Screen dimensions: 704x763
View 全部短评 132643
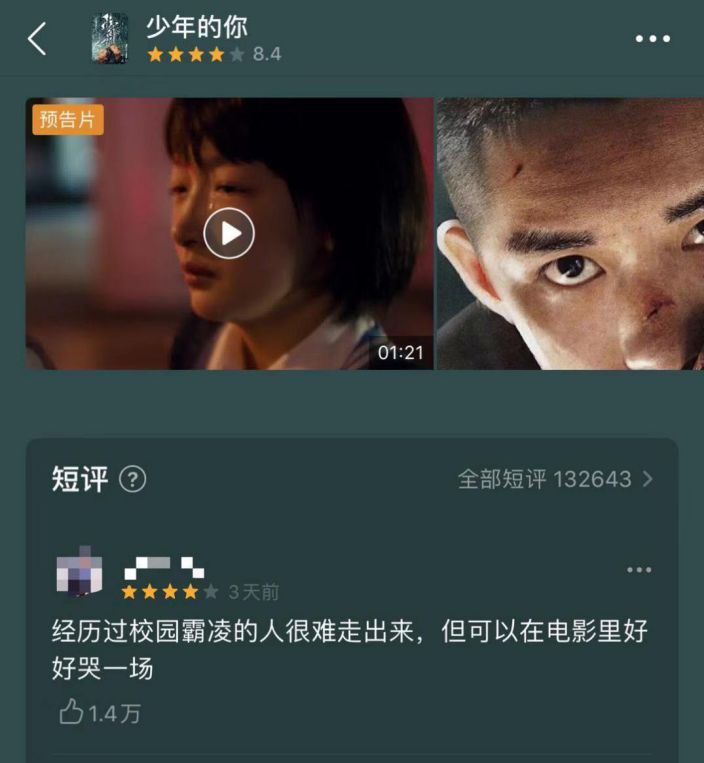click(555, 480)
